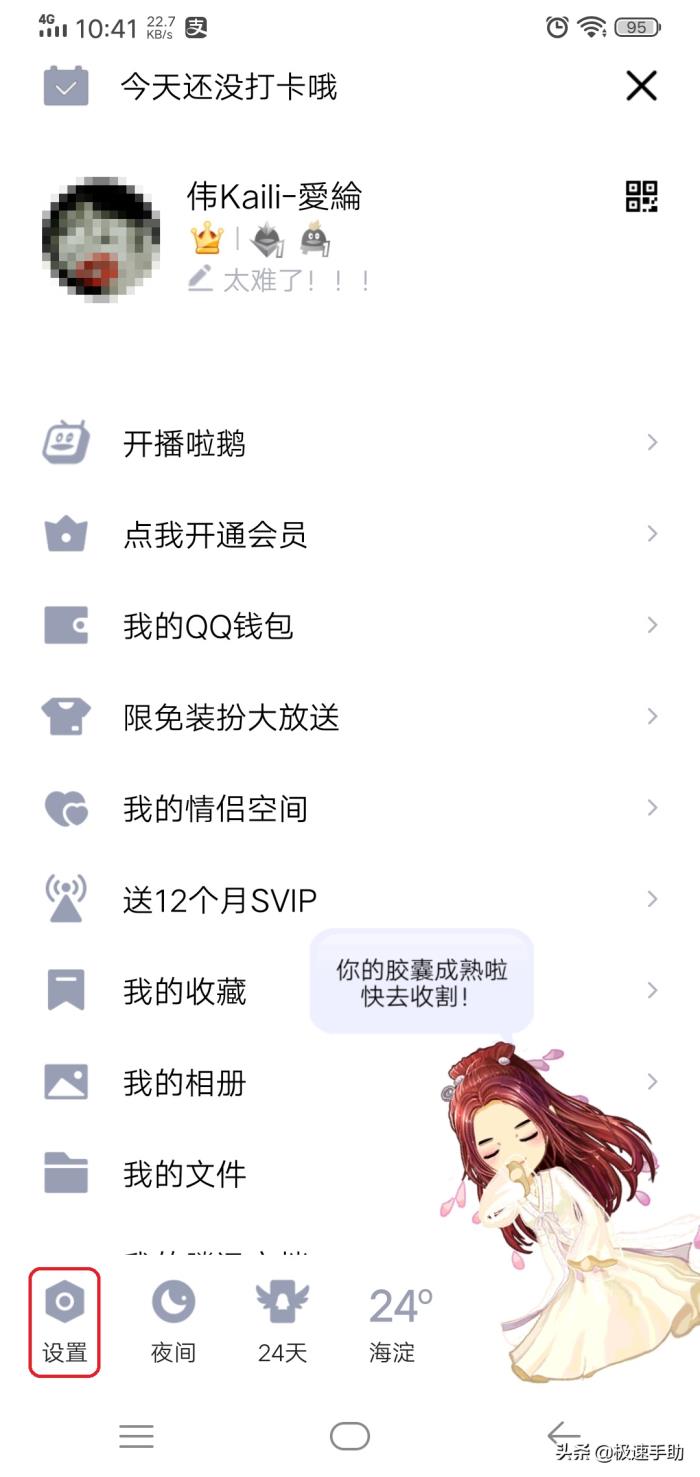700x1477 pixels.
Task: Open 设置 settings
Action: point(65,1322)
